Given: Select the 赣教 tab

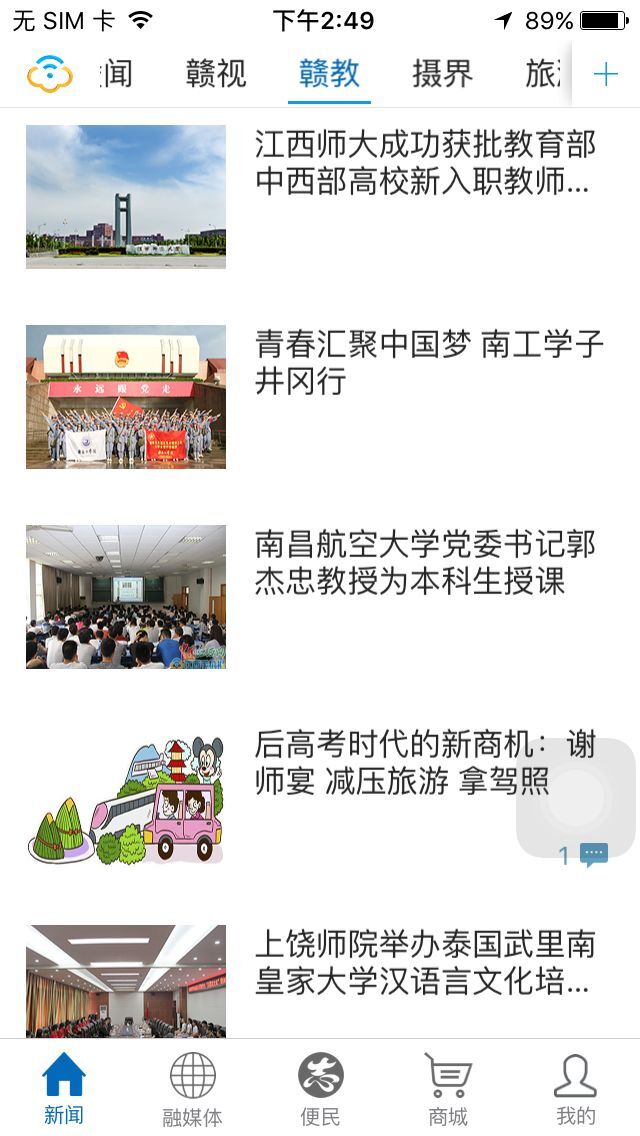Looking at the screenshot, I should coord(329,74).
